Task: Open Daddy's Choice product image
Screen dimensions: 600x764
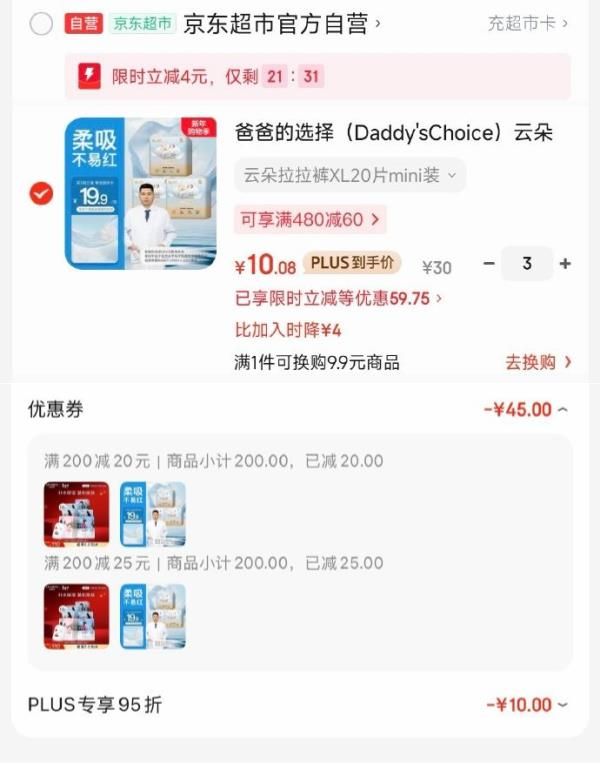Action: [x=140, y=194]
